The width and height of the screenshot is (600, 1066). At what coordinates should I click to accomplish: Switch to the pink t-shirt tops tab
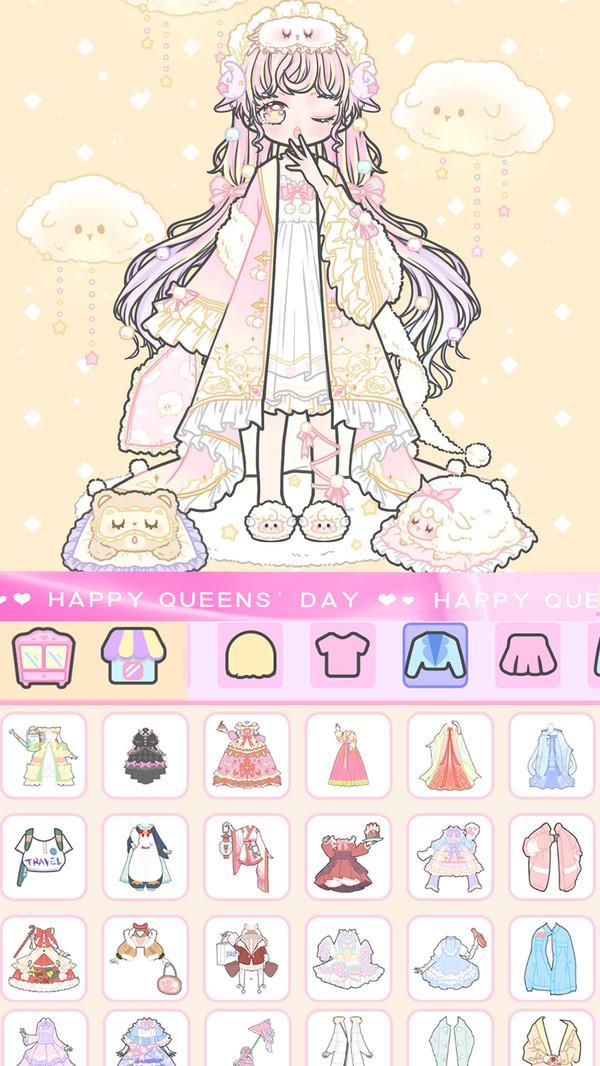coord(342,655)
